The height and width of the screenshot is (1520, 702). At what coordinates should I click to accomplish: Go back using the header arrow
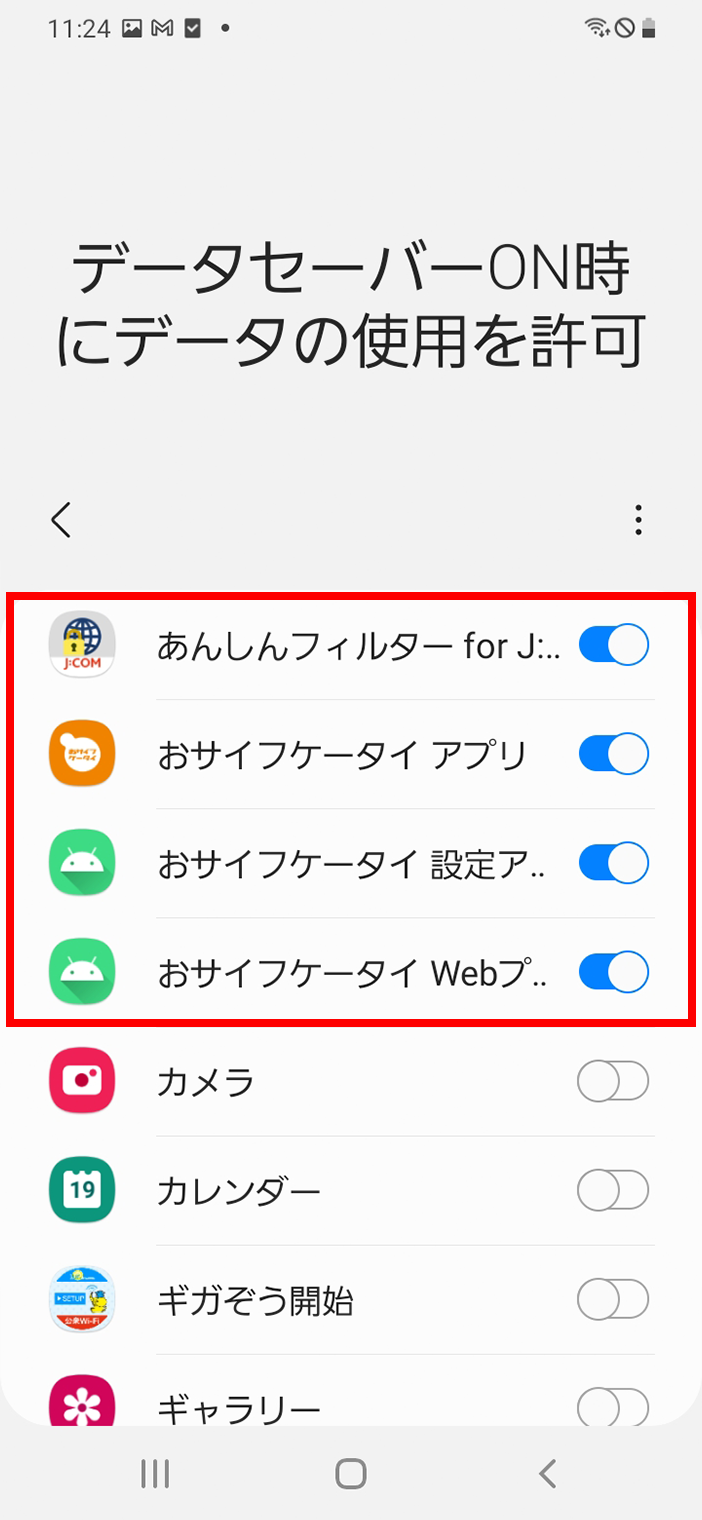click(62, 520)
